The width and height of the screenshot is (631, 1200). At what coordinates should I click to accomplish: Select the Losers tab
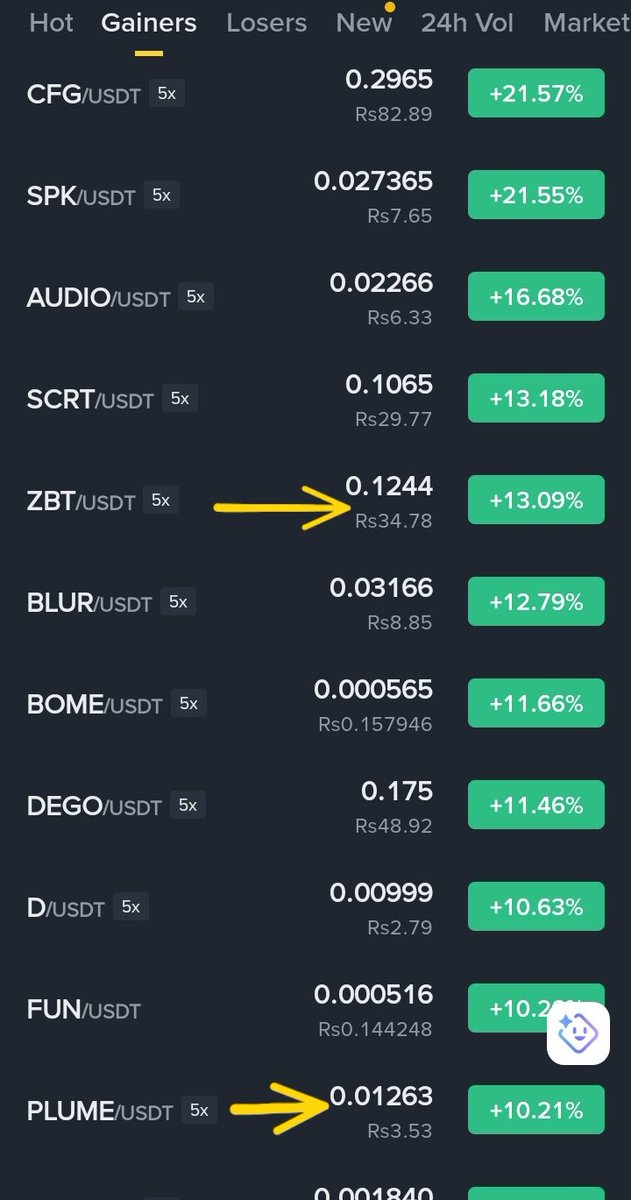(266, 22)
